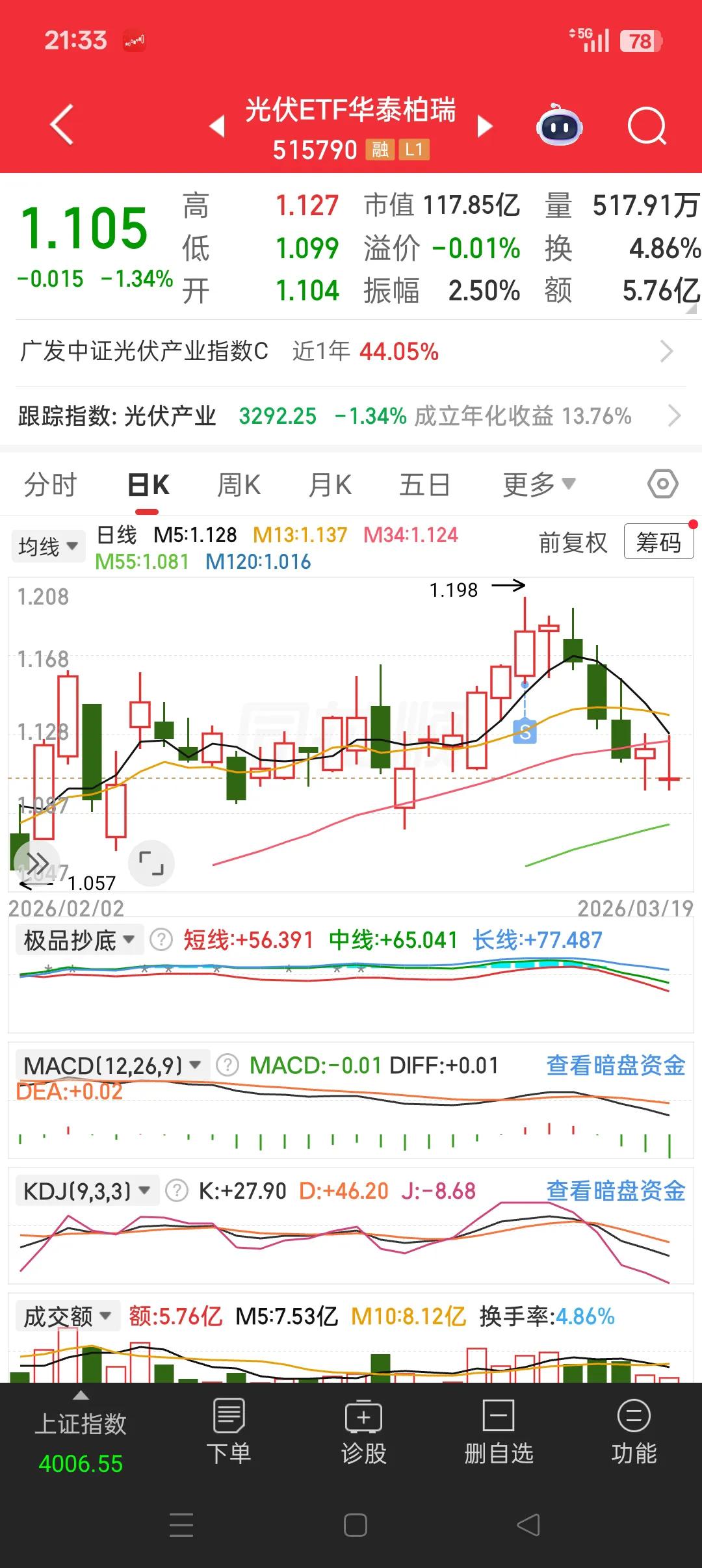Open the stock search magnifier

pyautogui.click(x=645, y=125)
